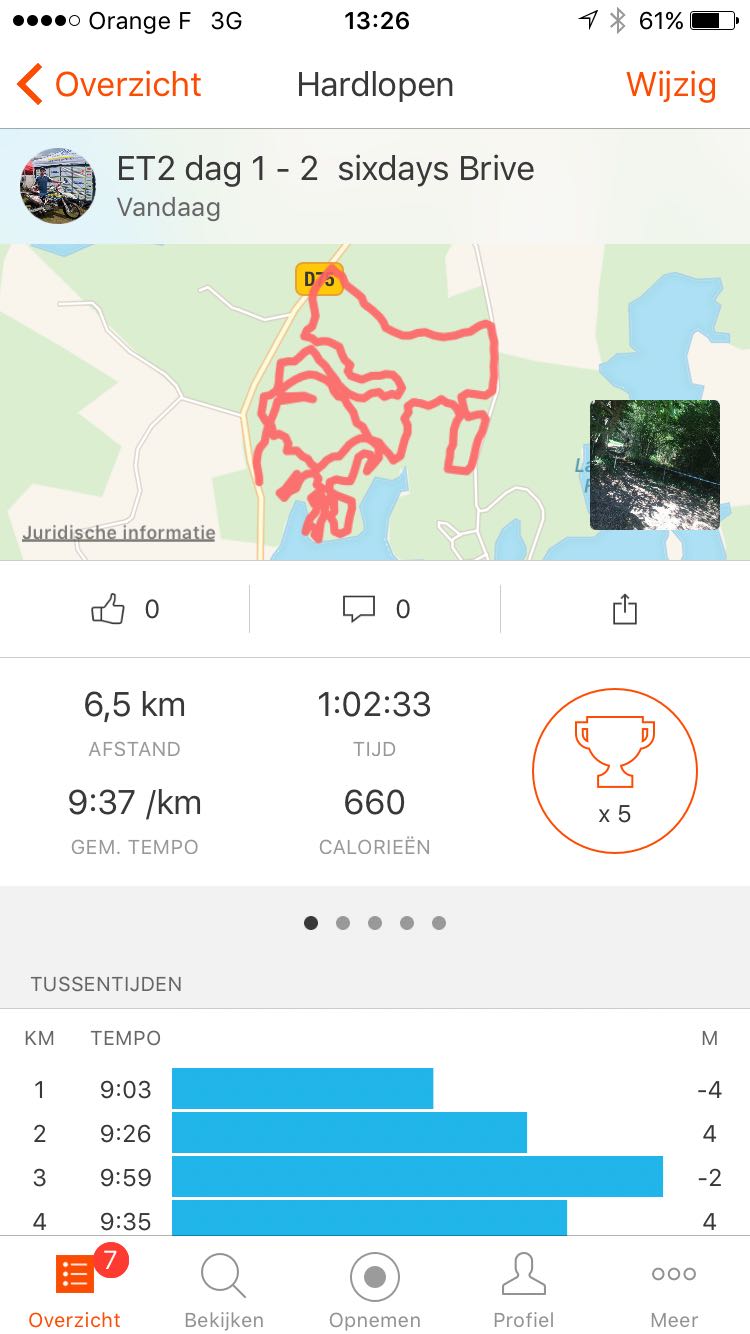Open the Meer tab
The width and height of the screenshot is (750, 1334).
674,1290
